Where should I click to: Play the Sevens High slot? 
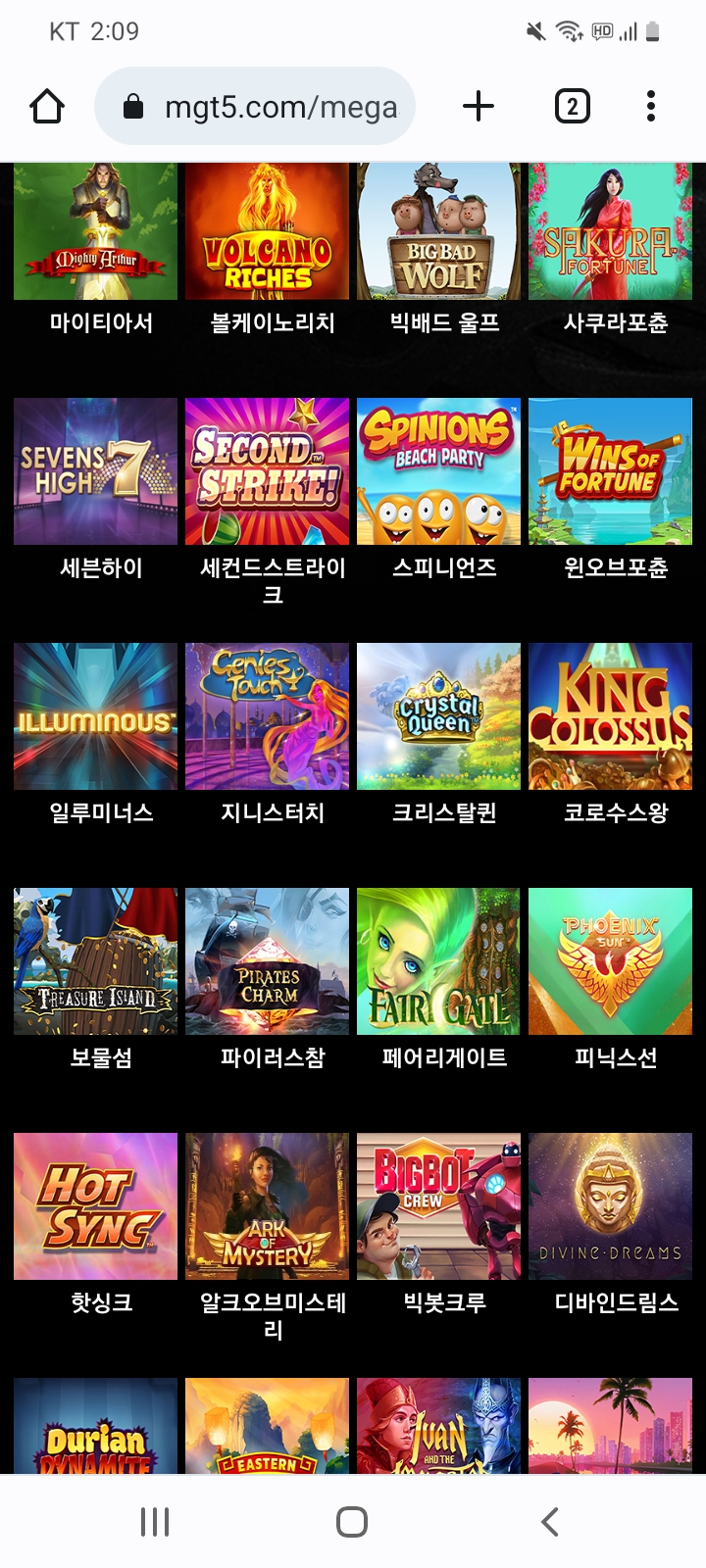95,471
